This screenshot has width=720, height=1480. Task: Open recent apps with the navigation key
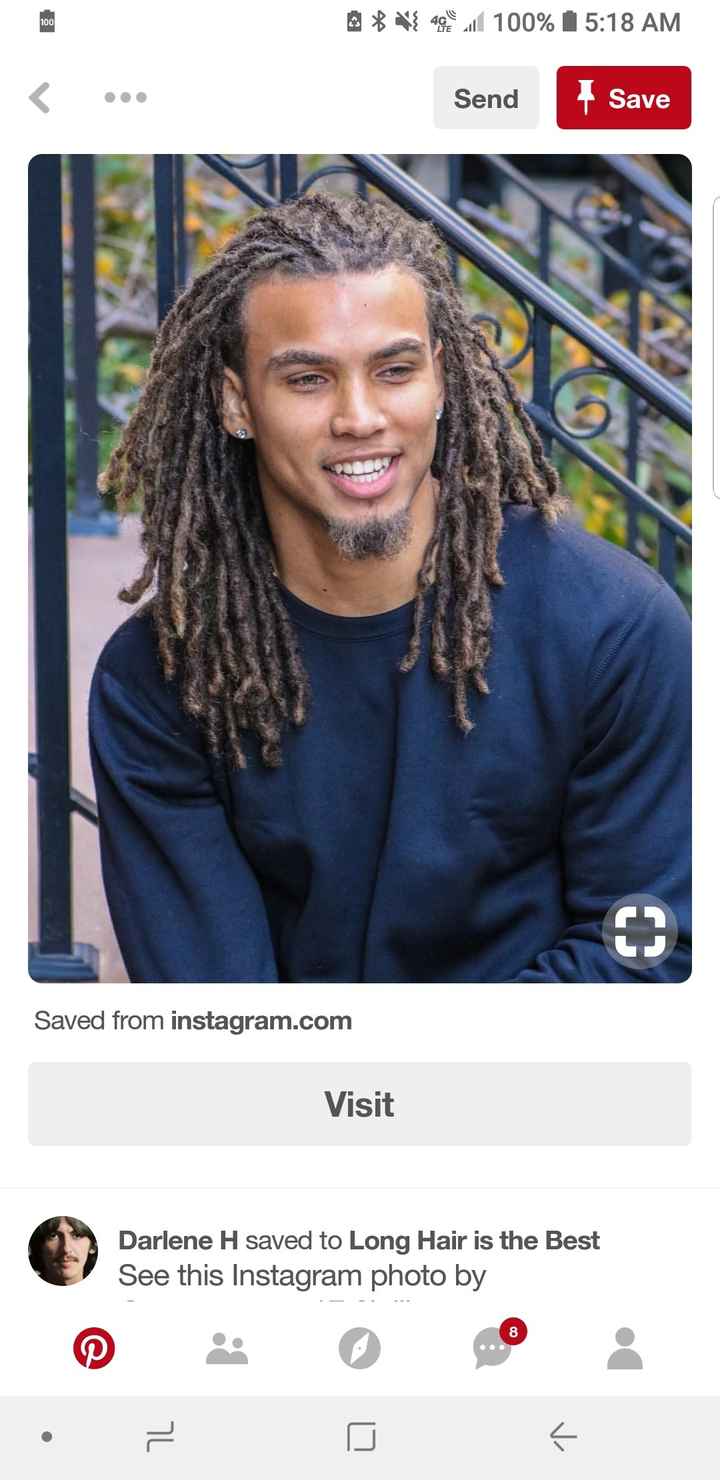click(x=160, y=1438)
